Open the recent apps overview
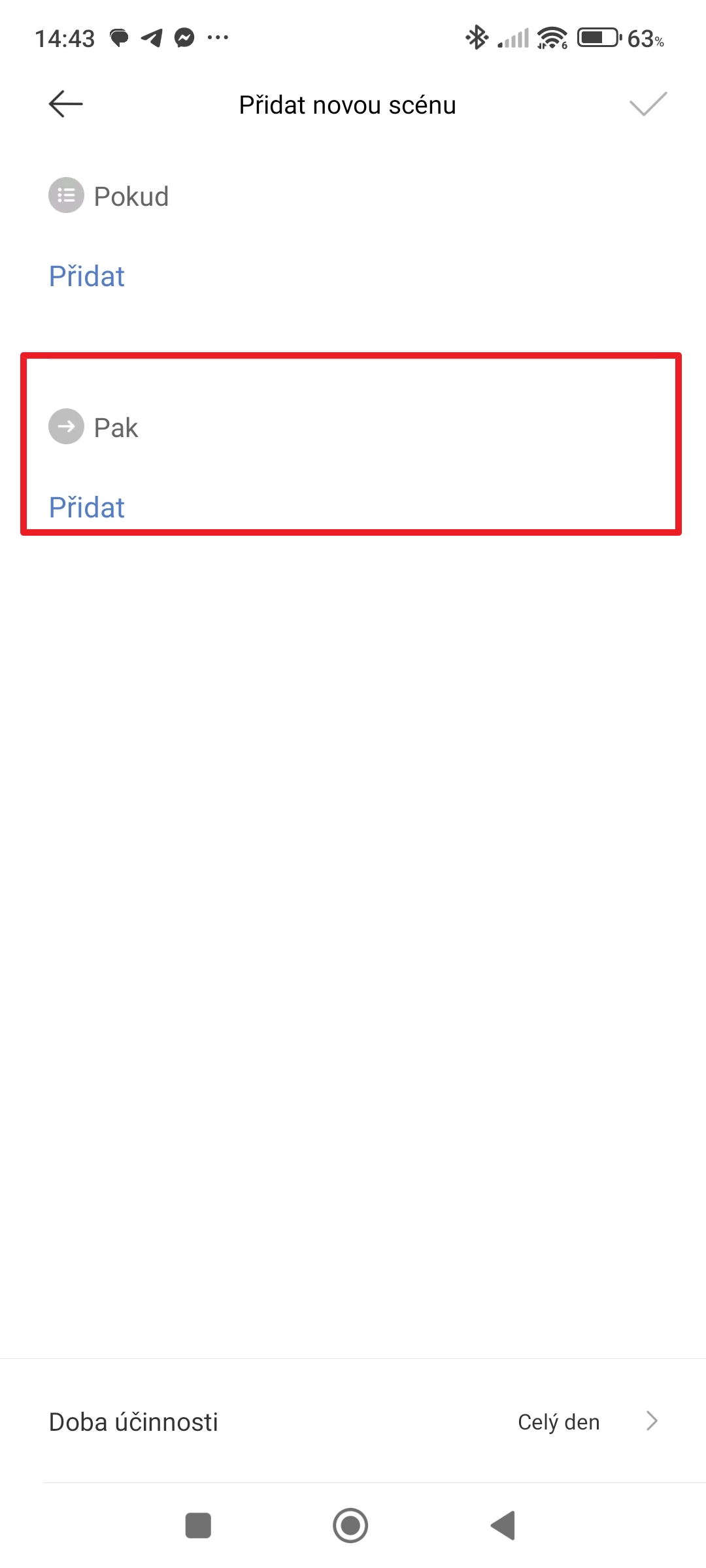Viewport: 706px width, 1568px height. [x=198, y=1526]
